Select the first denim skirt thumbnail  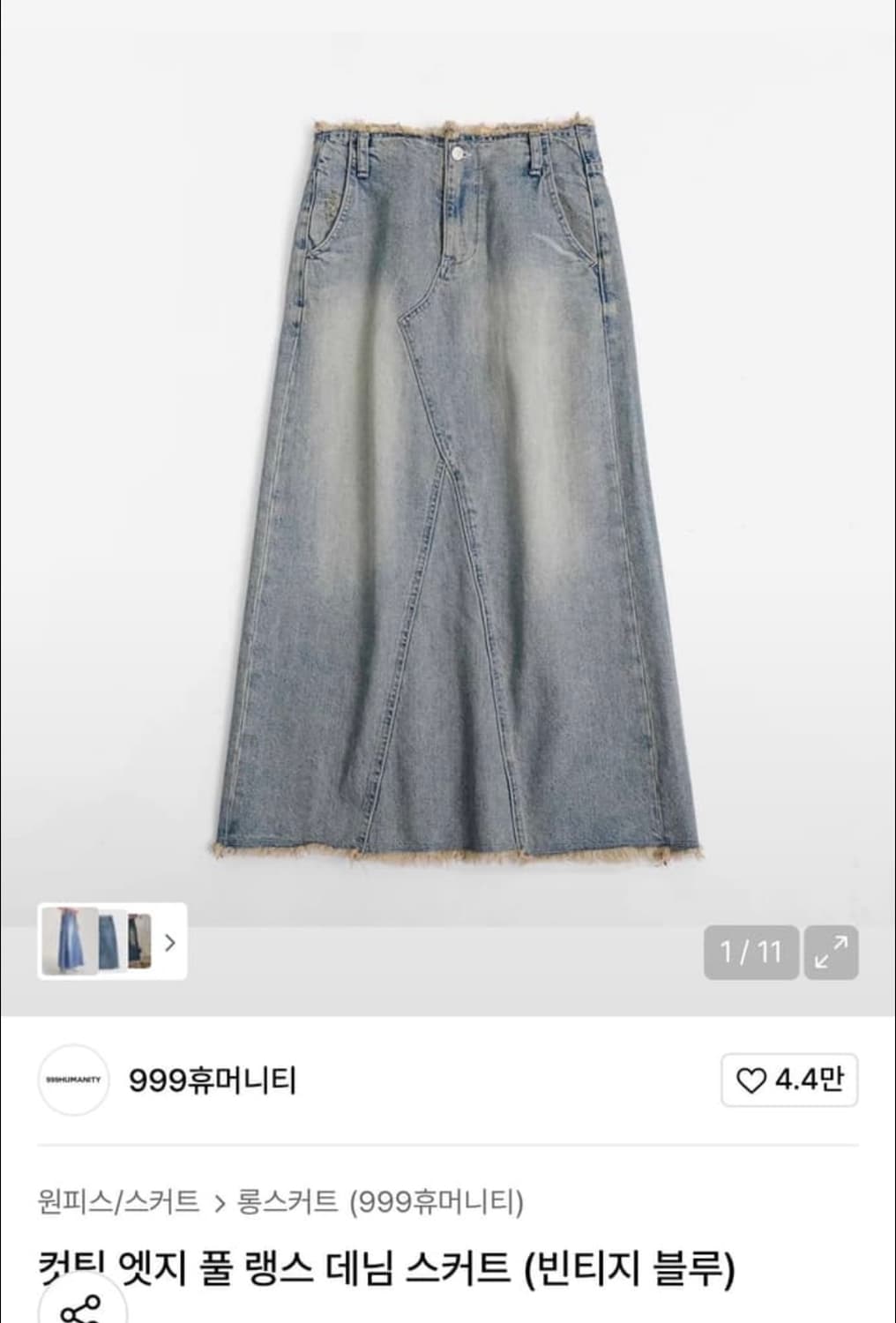click(x=68, y=943)
